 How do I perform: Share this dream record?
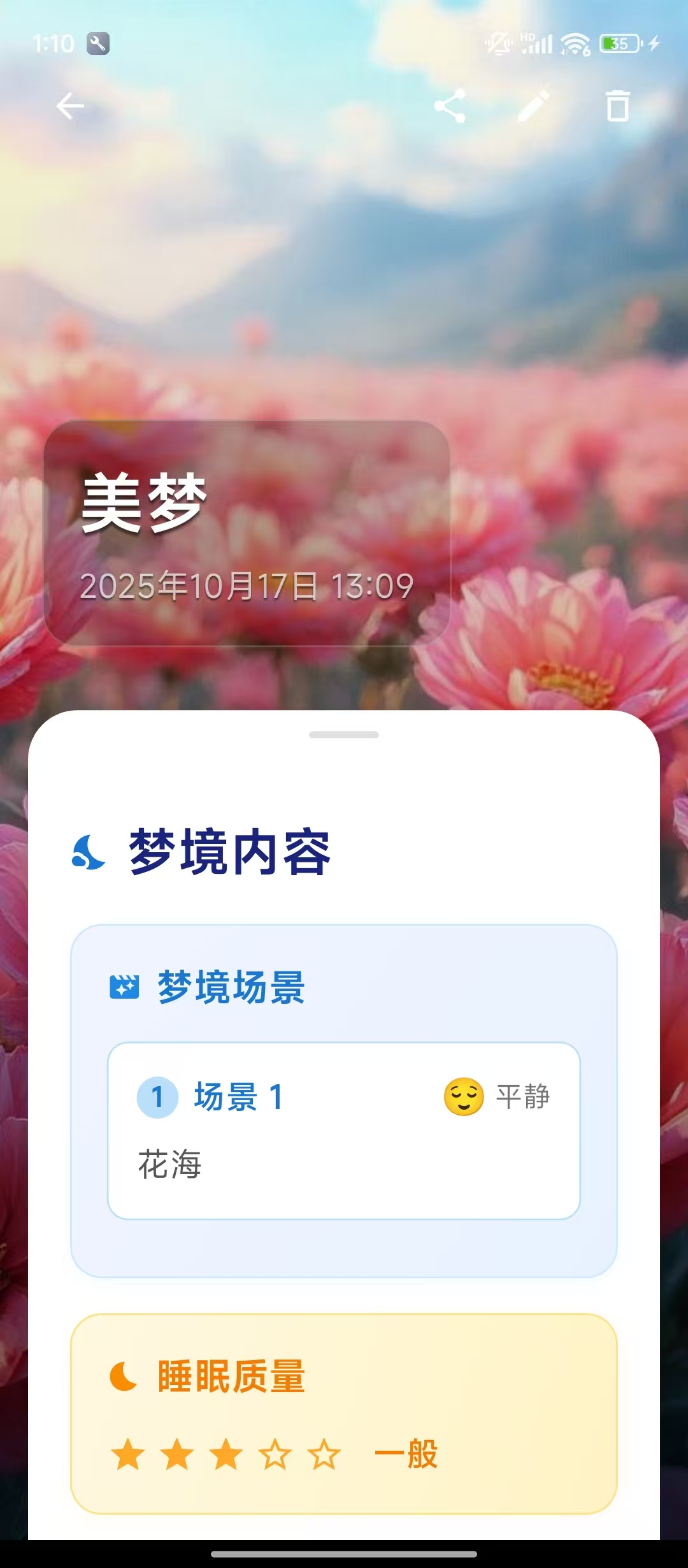click(450, 106)
